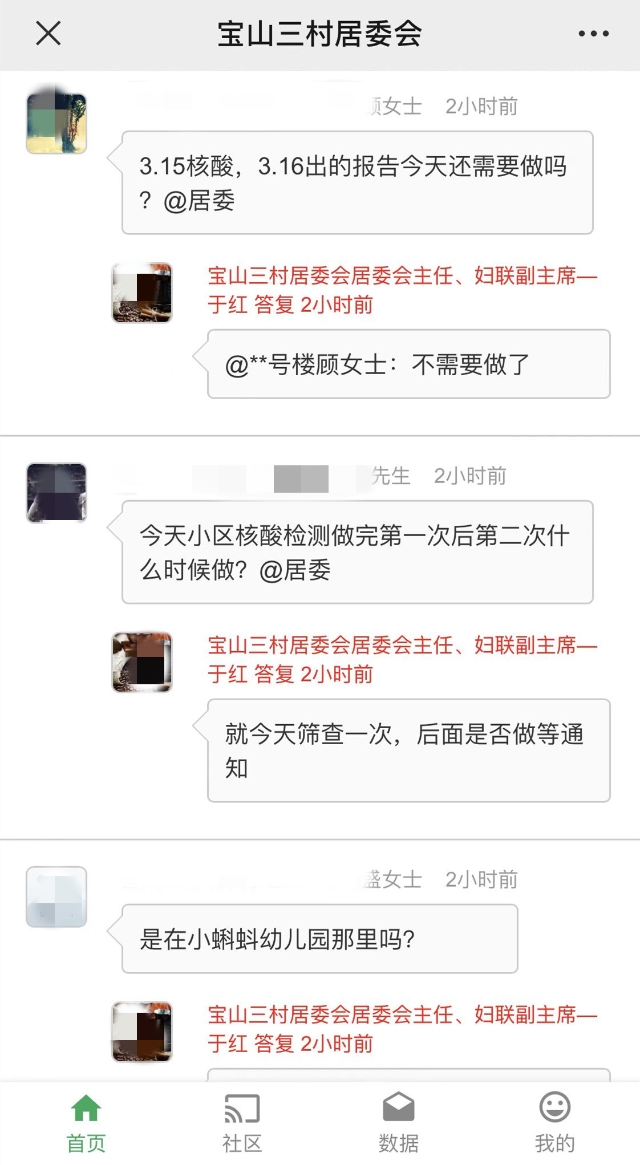Open the 小蝌蚪幼儿园 question
This screenshot has width=640, height=1165.
pos(319,939)
